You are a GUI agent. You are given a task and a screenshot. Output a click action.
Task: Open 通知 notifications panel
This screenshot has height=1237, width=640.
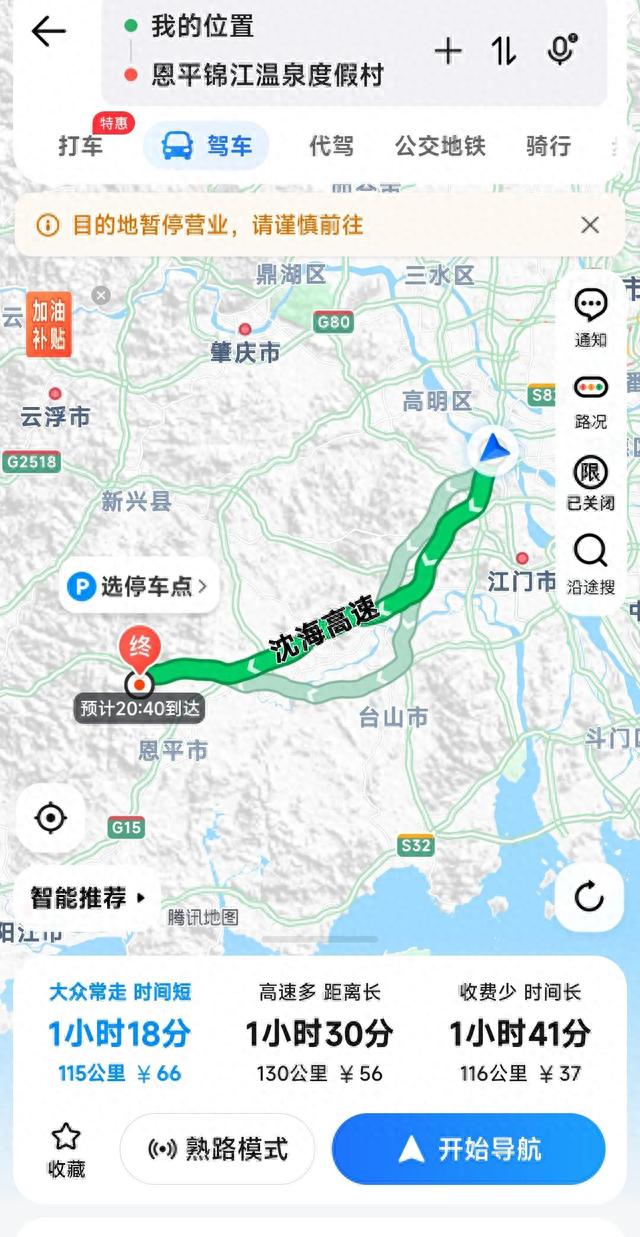pos(591,317)
